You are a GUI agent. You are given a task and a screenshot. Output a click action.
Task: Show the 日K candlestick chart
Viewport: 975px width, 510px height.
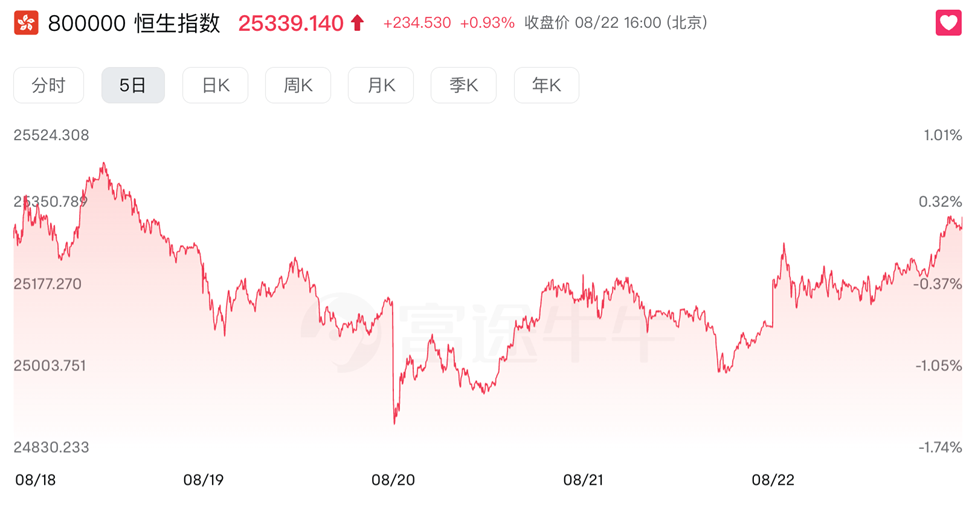pyautogui.click(x=215, y=86)
